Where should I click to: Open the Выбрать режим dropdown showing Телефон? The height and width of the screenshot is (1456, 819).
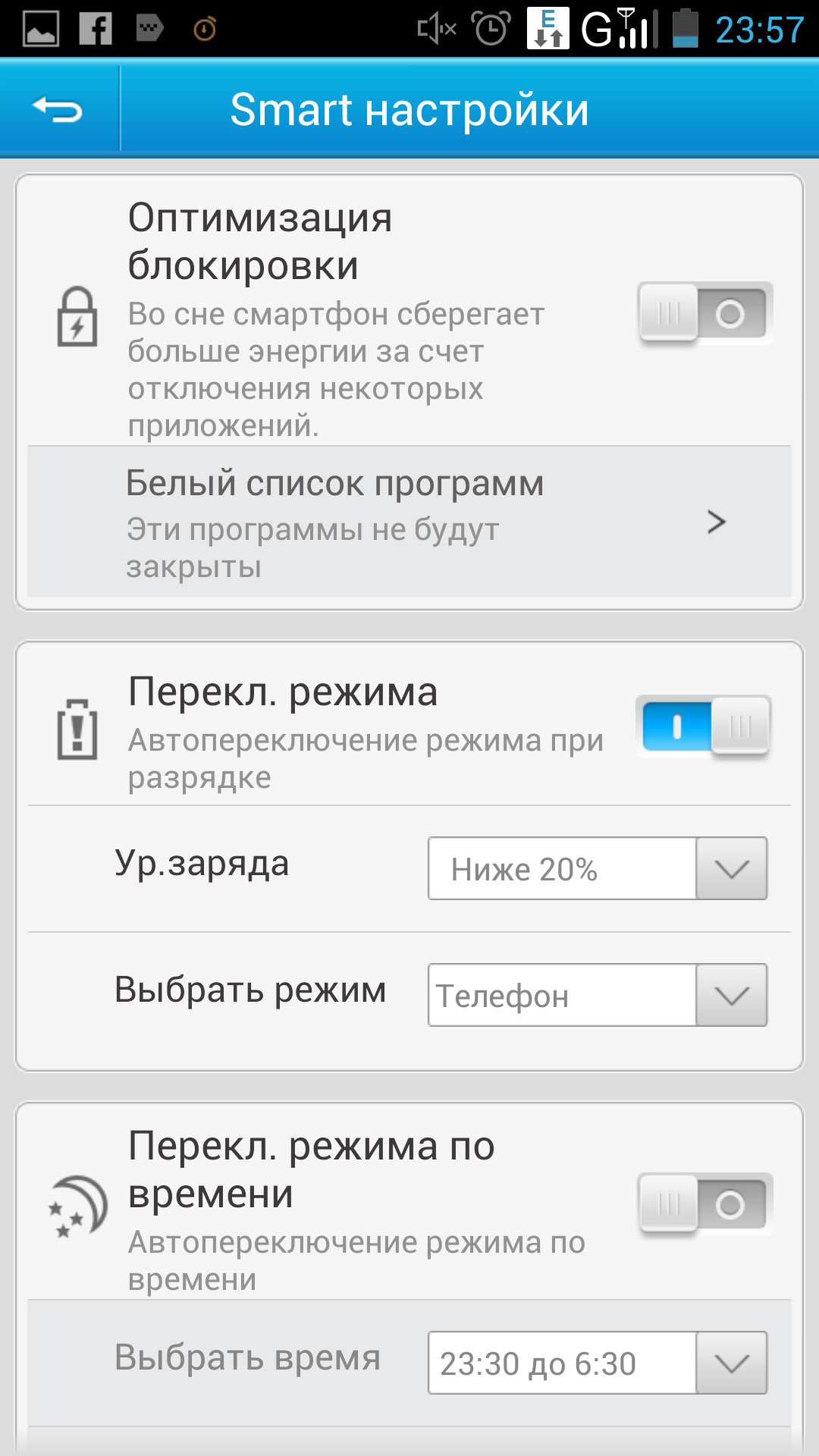[598, 995]
